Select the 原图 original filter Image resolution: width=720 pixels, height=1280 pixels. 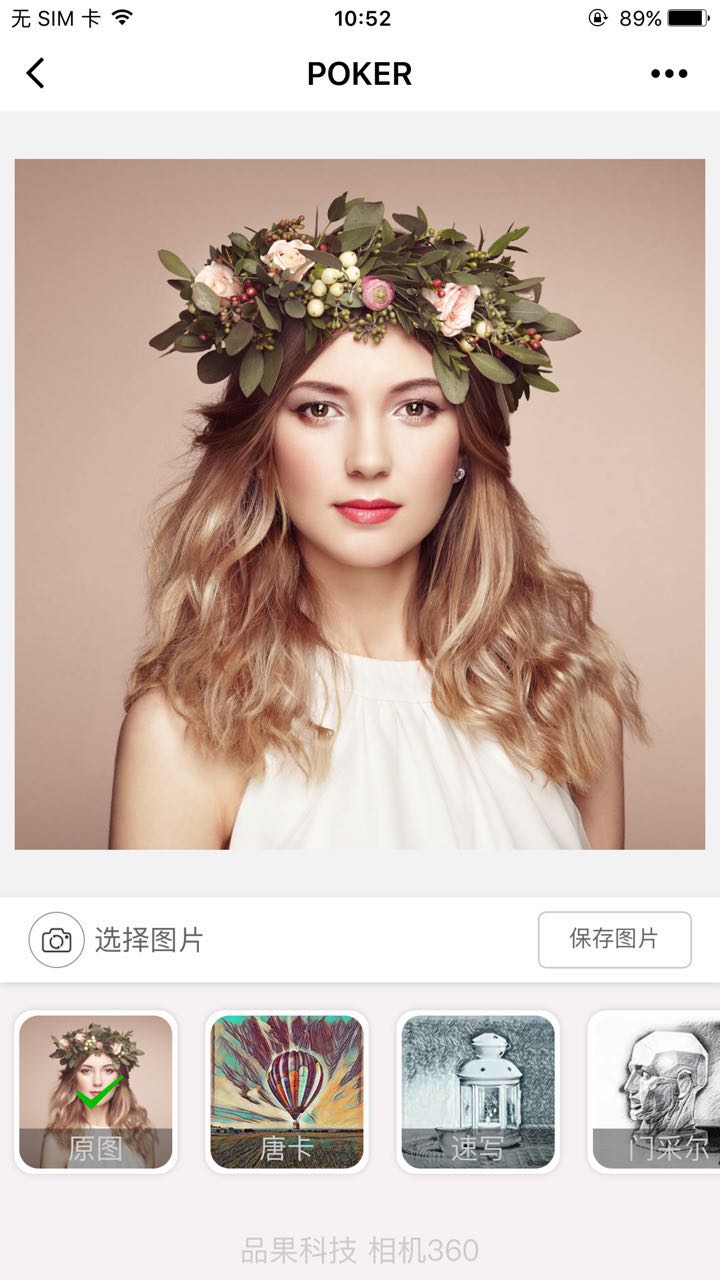coord(96,1091)
